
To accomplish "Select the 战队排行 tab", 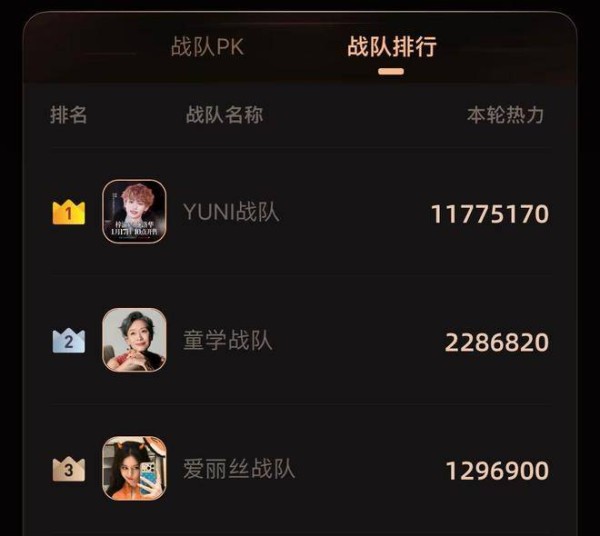I will (x=391, y=47).
